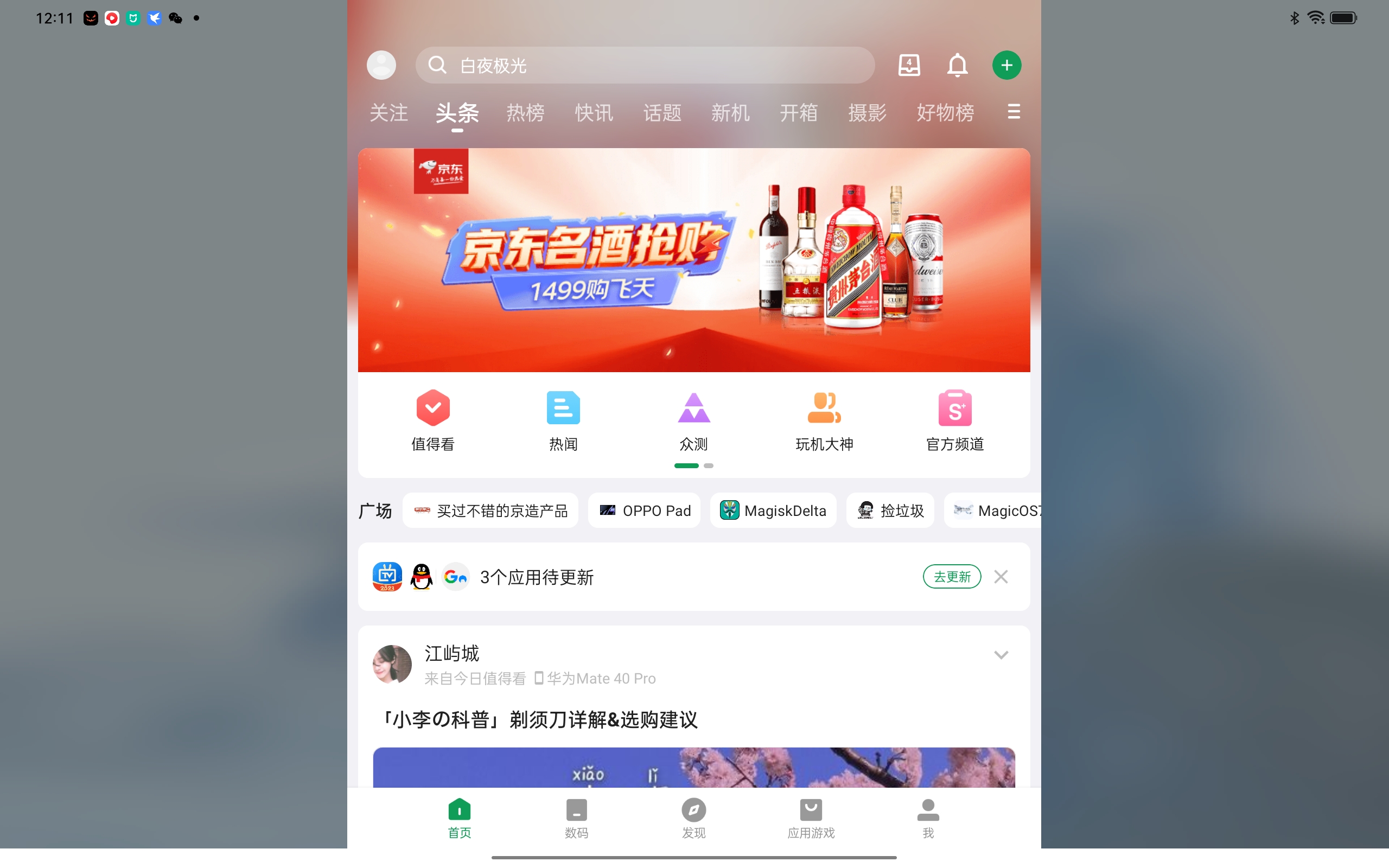
Task: Tap the search box showing 白夜极光
Action: (645, 66)
